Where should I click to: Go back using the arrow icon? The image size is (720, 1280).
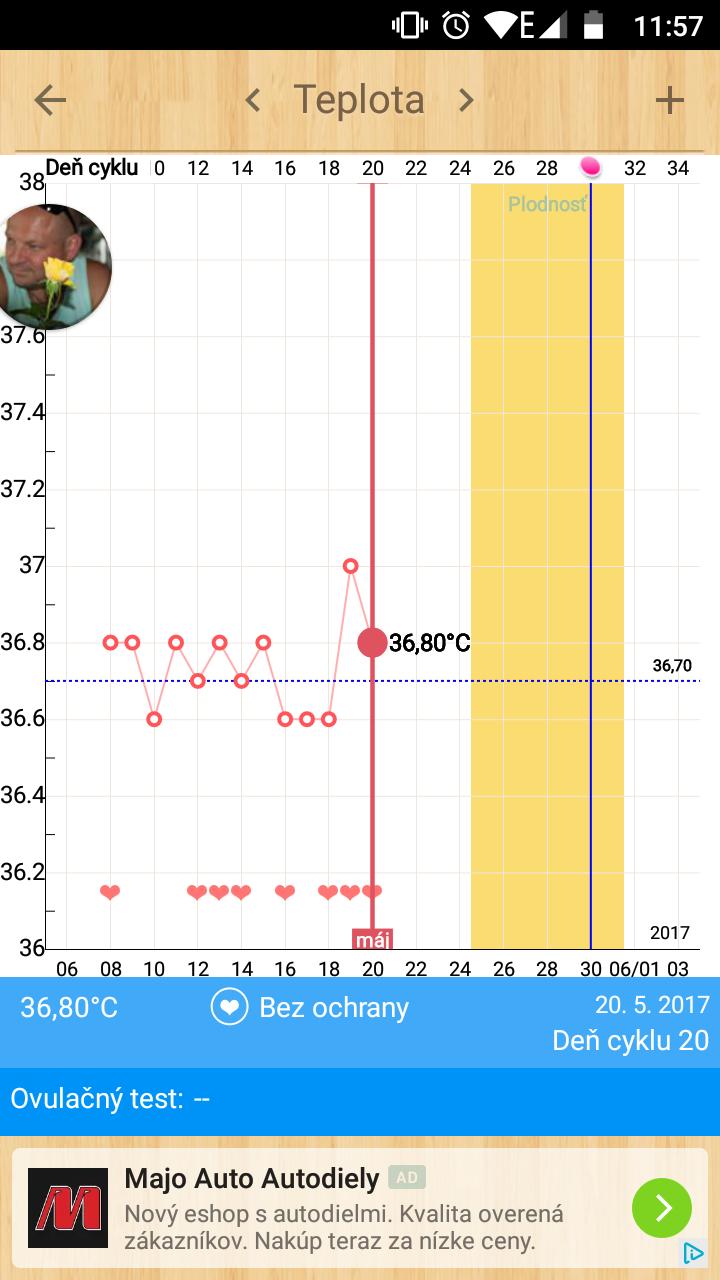click(50, 100)
